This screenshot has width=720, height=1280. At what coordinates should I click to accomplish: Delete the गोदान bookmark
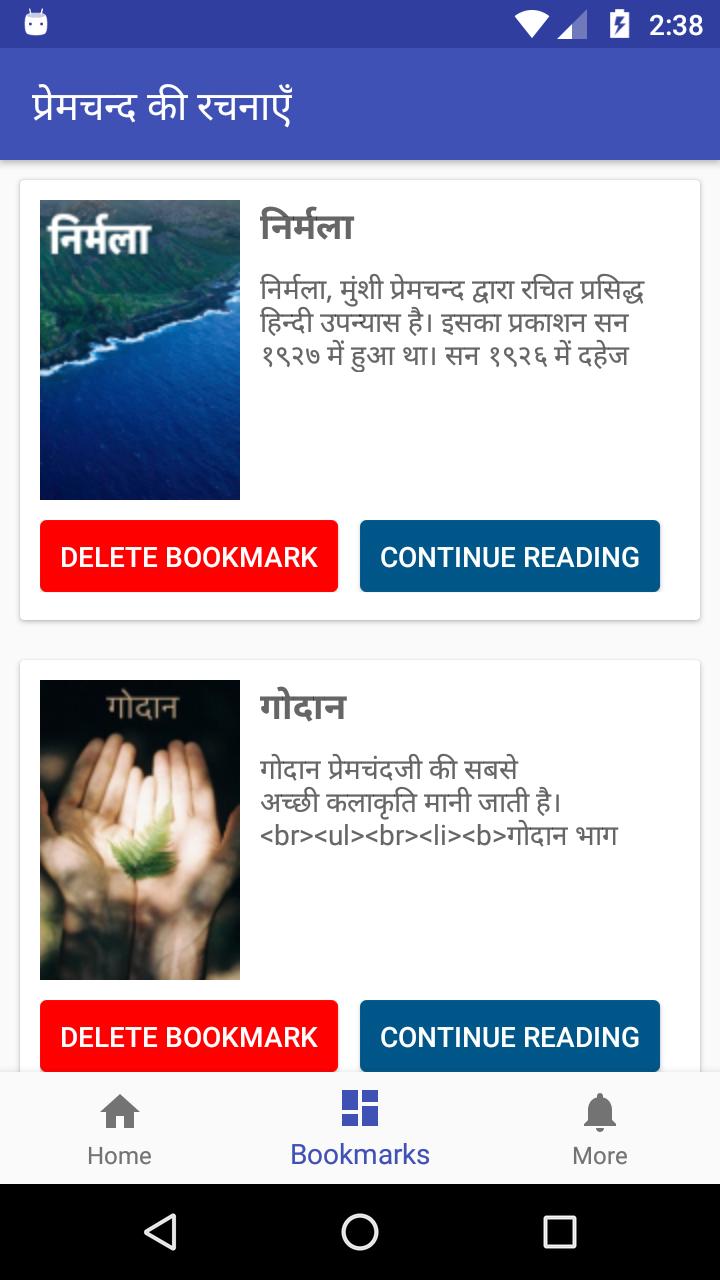pyautogui.click(x=188, y=1036)
